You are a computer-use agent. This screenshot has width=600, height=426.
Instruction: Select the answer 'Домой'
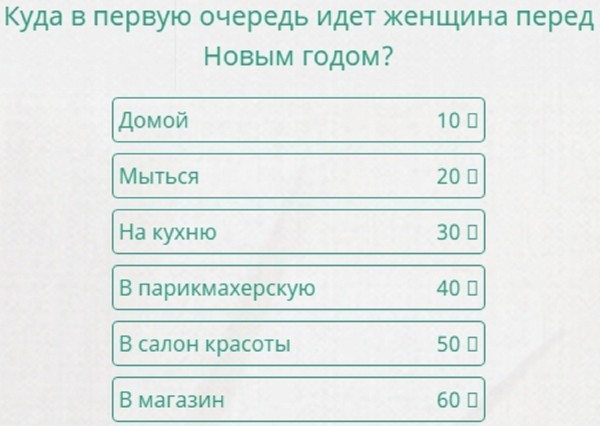(x=298, y=121)
